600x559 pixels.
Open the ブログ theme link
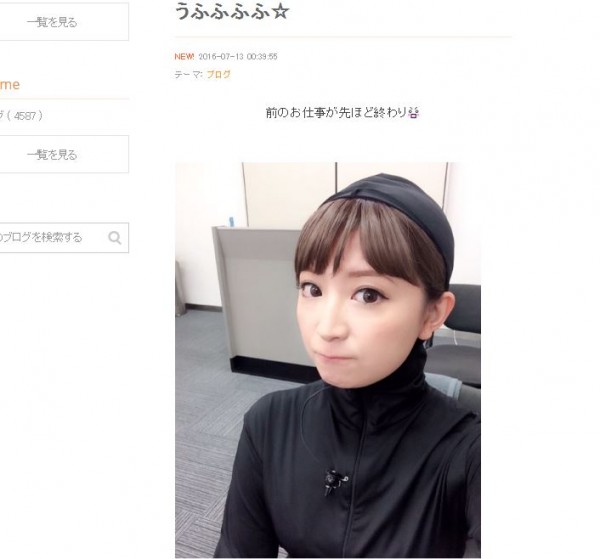click(219, 75)
